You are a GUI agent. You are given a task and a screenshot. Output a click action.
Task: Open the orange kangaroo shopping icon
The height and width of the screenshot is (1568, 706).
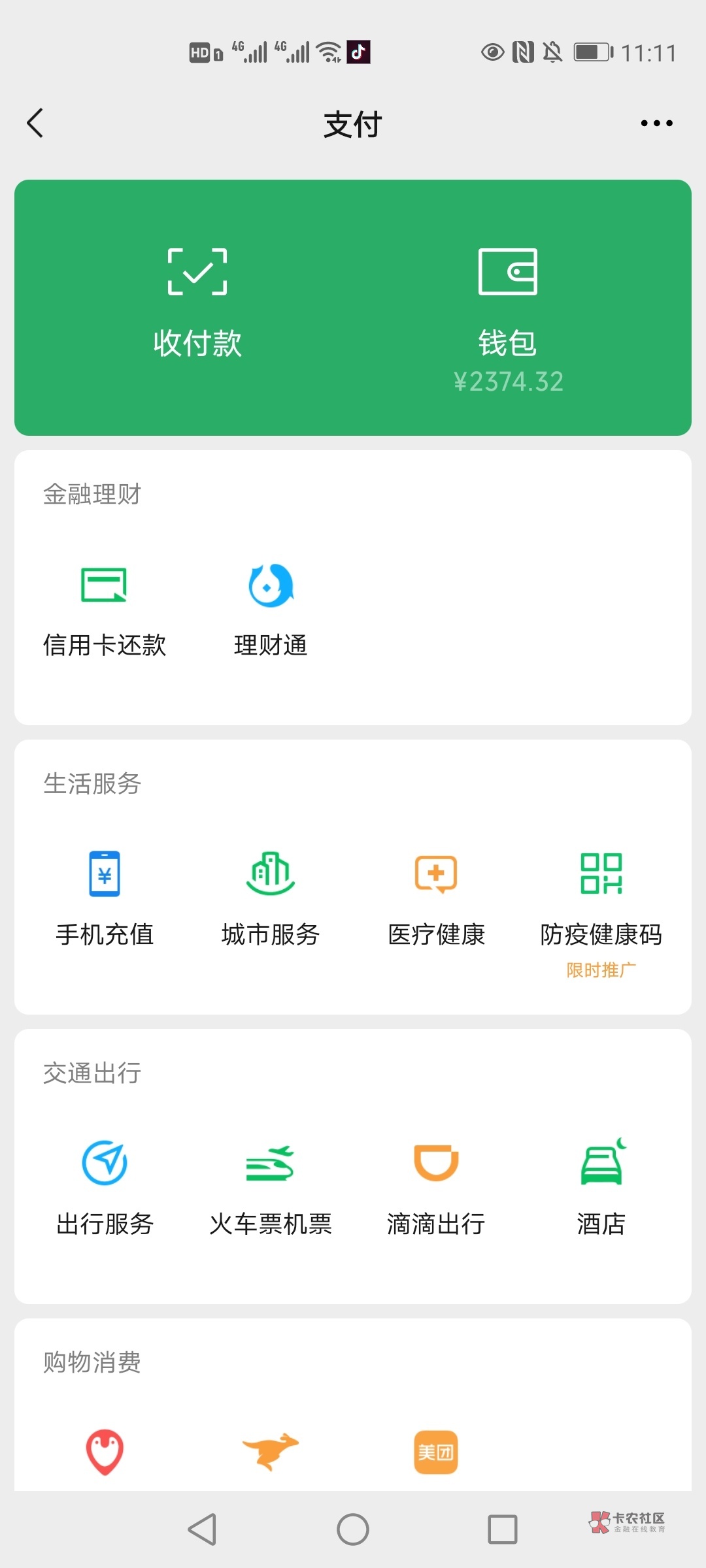[271, 1452]
